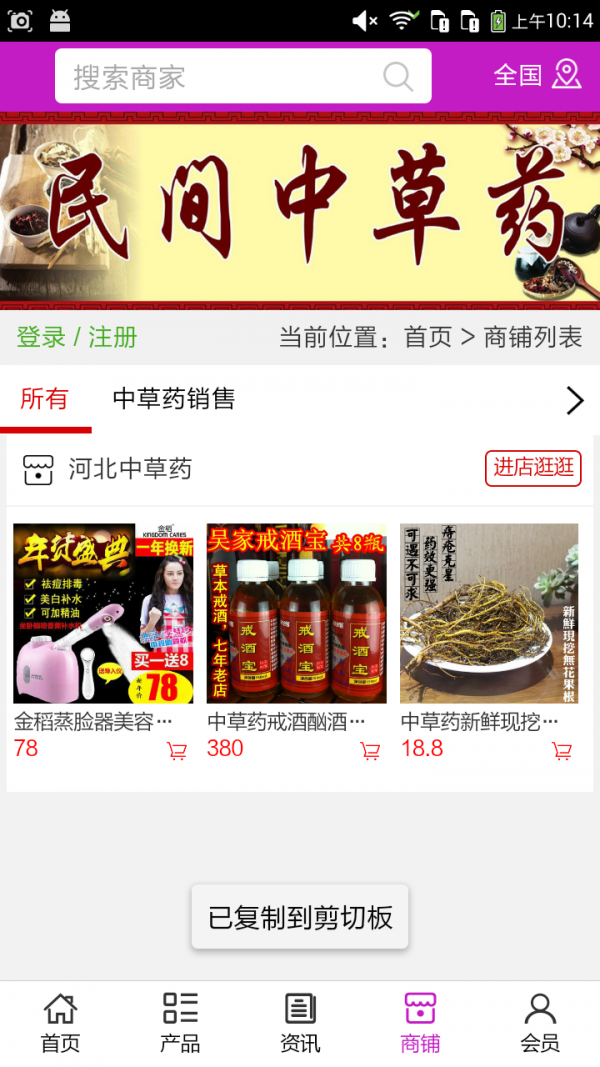This screenshot has height=1067, width=600.
Task: Open the 民间中草药 banner
Action: tap(300, 211)
